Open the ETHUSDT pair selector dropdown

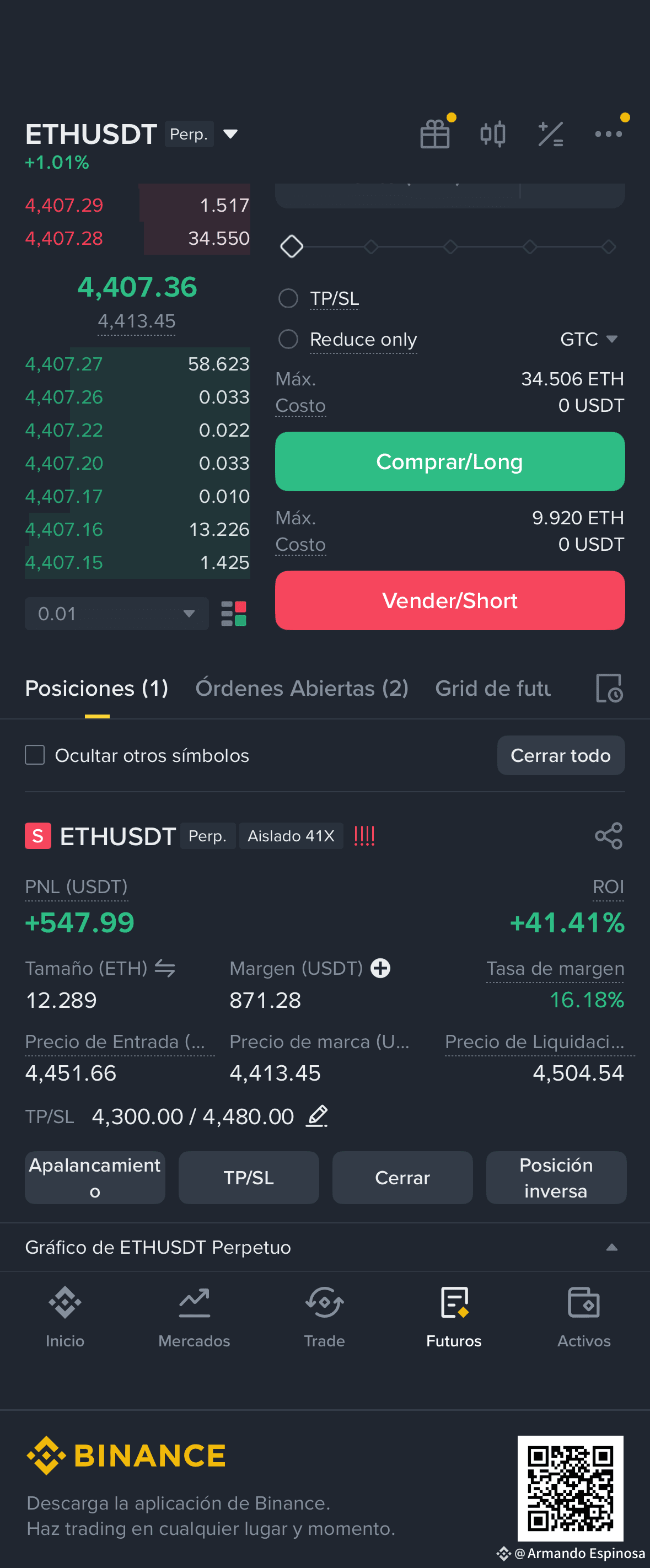(230, 134)
